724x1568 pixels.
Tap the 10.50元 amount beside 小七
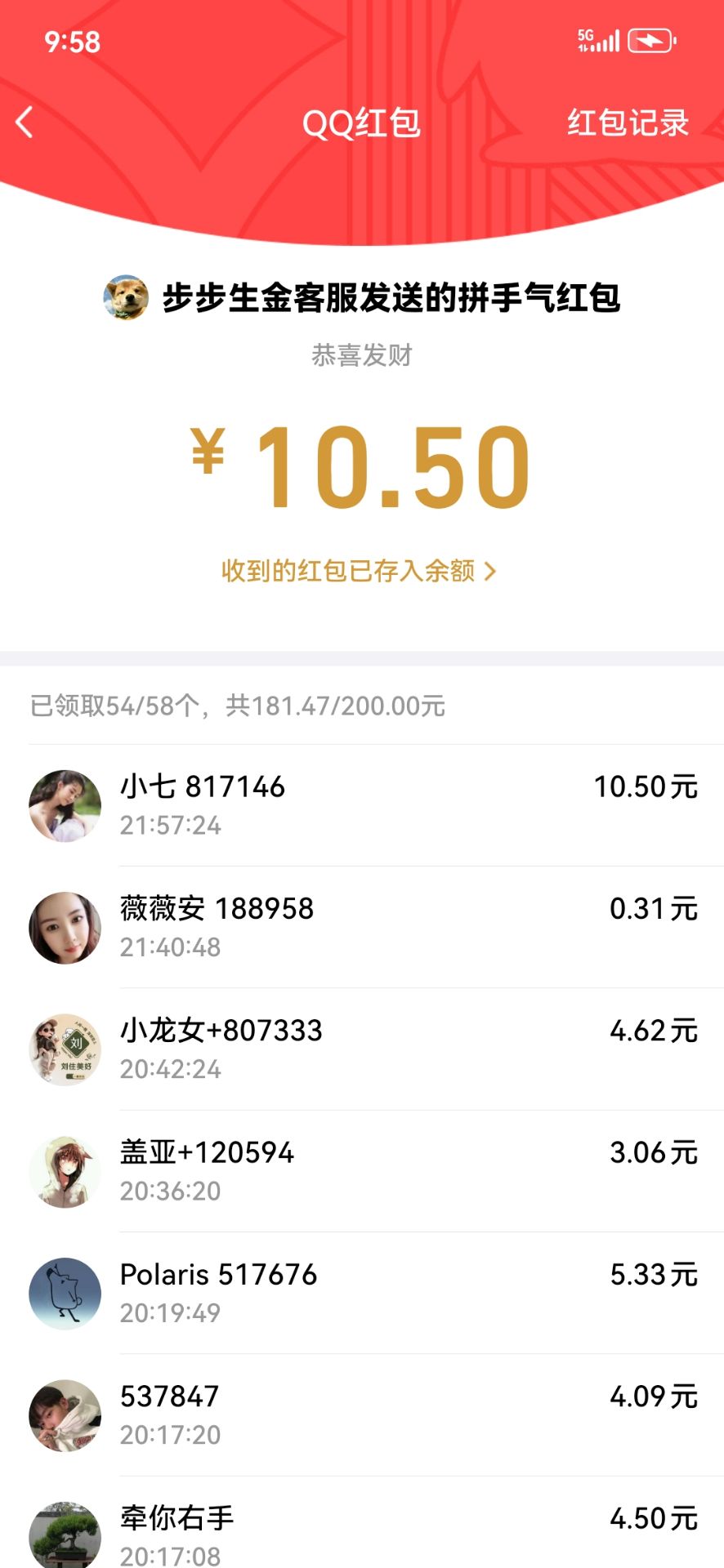pyautogui.click(x=646, y=786)
